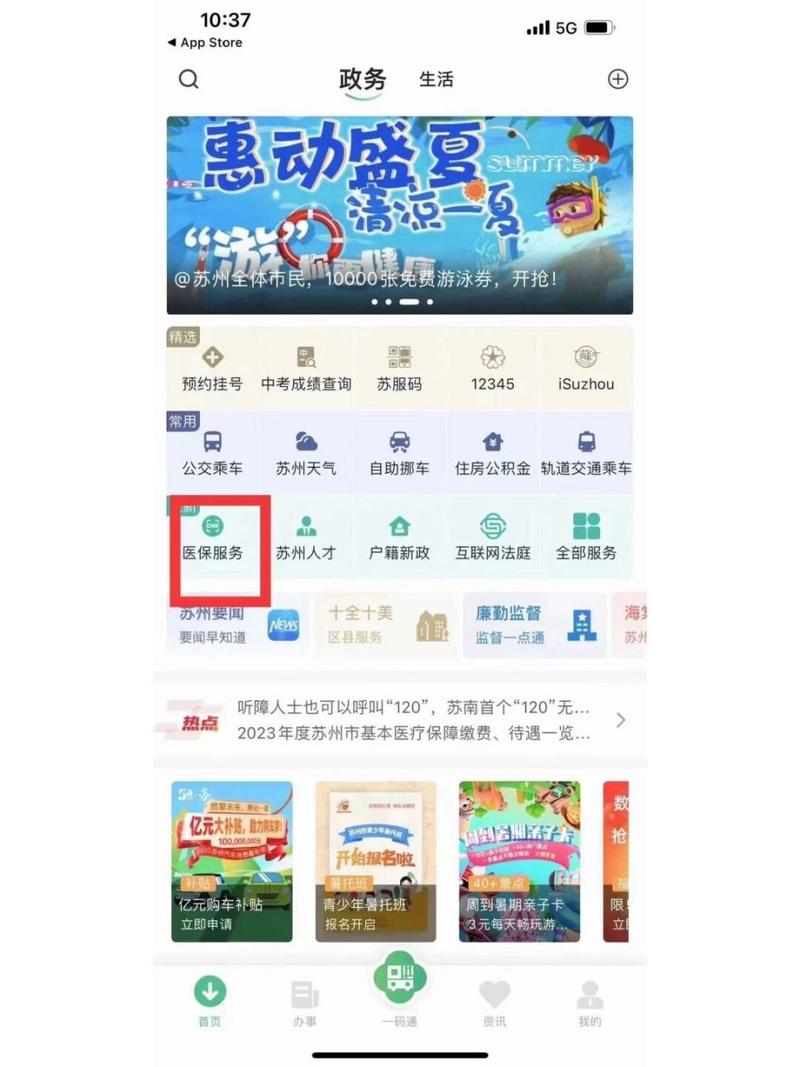
Task: Select the 预约挂号 appointment registration icon
Action: pyautogui.click(x=213, y=365)
